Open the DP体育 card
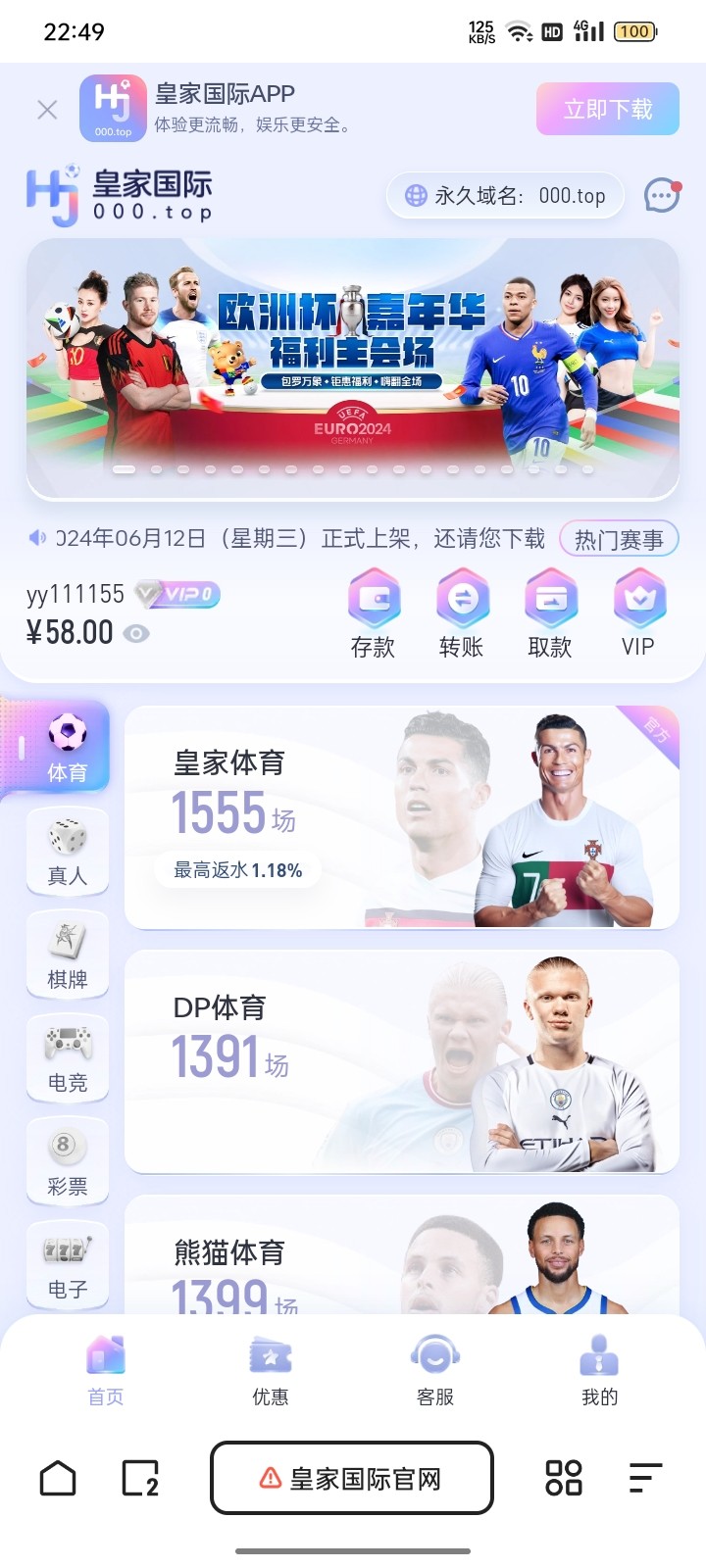 [x=401, y=1061]
